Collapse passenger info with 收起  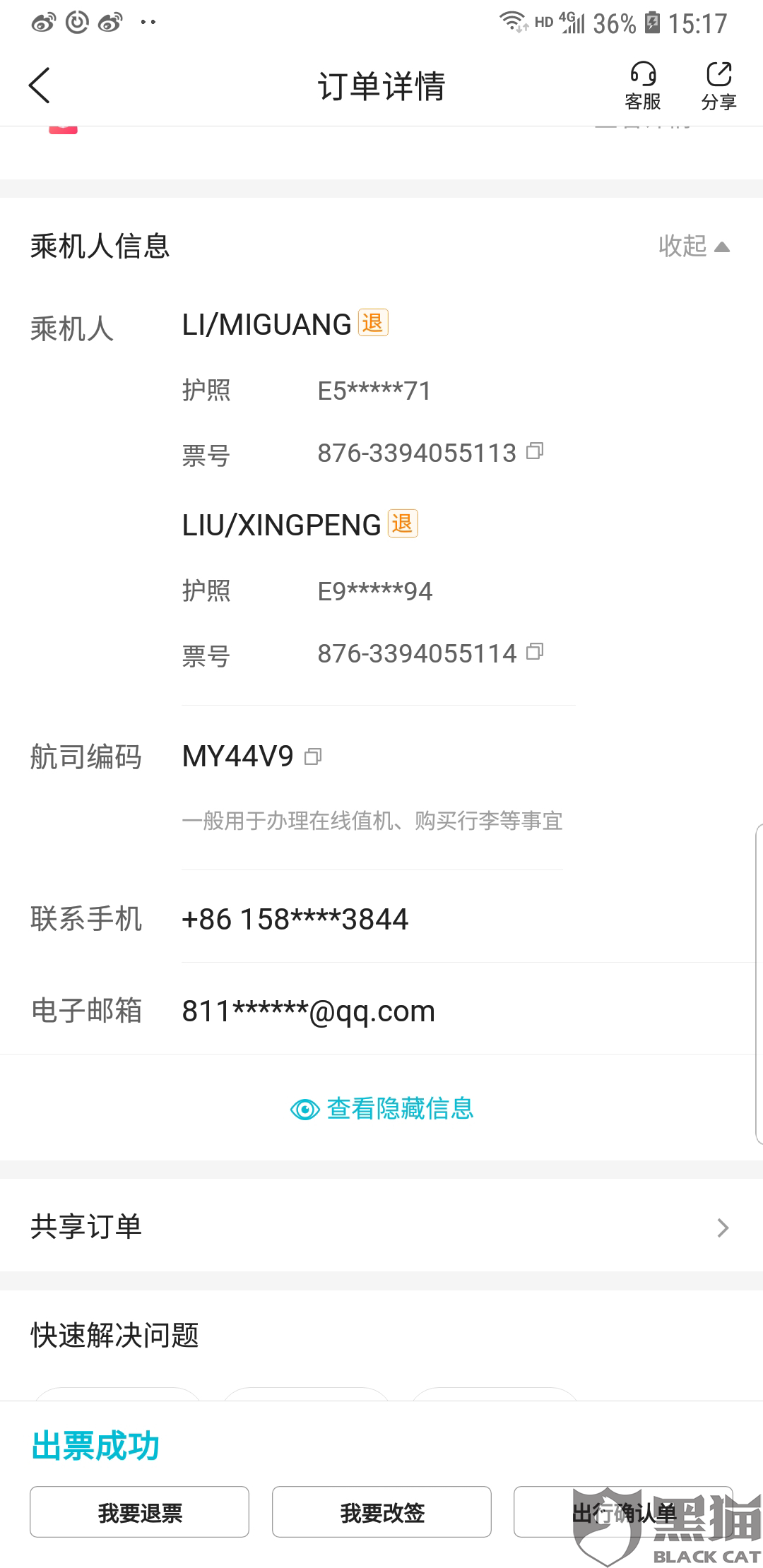693,246
